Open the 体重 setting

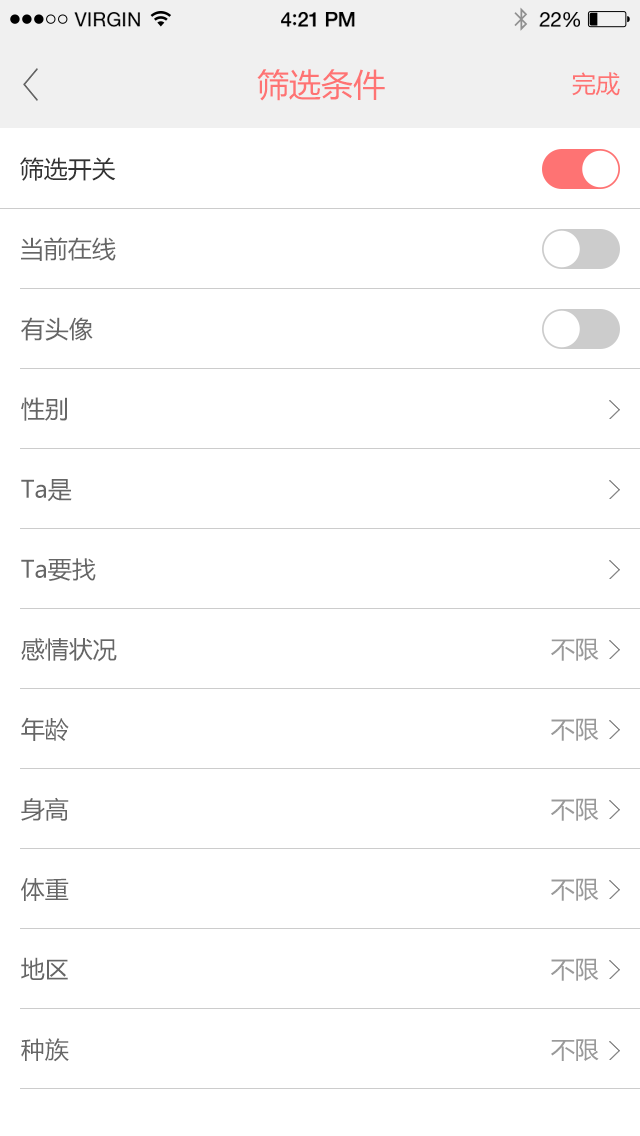point(320,890)
